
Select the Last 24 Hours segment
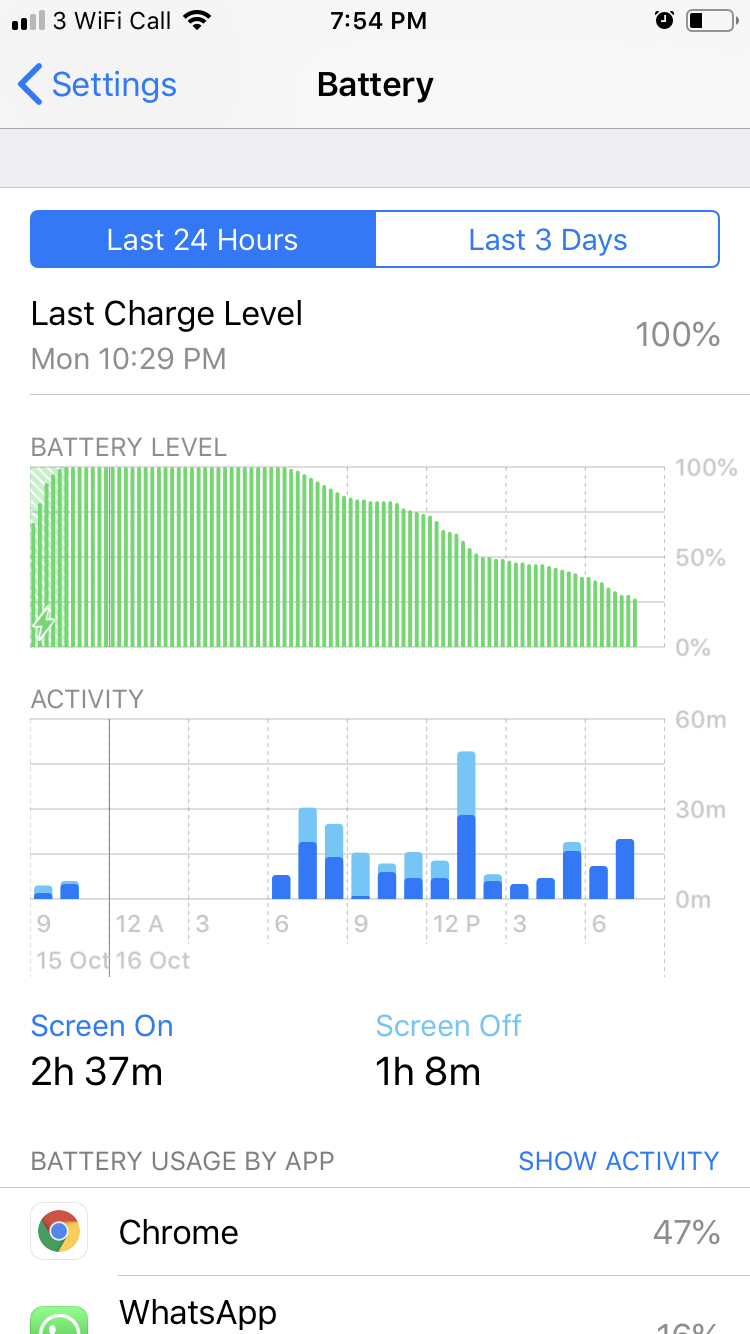[x=203, y=240]
